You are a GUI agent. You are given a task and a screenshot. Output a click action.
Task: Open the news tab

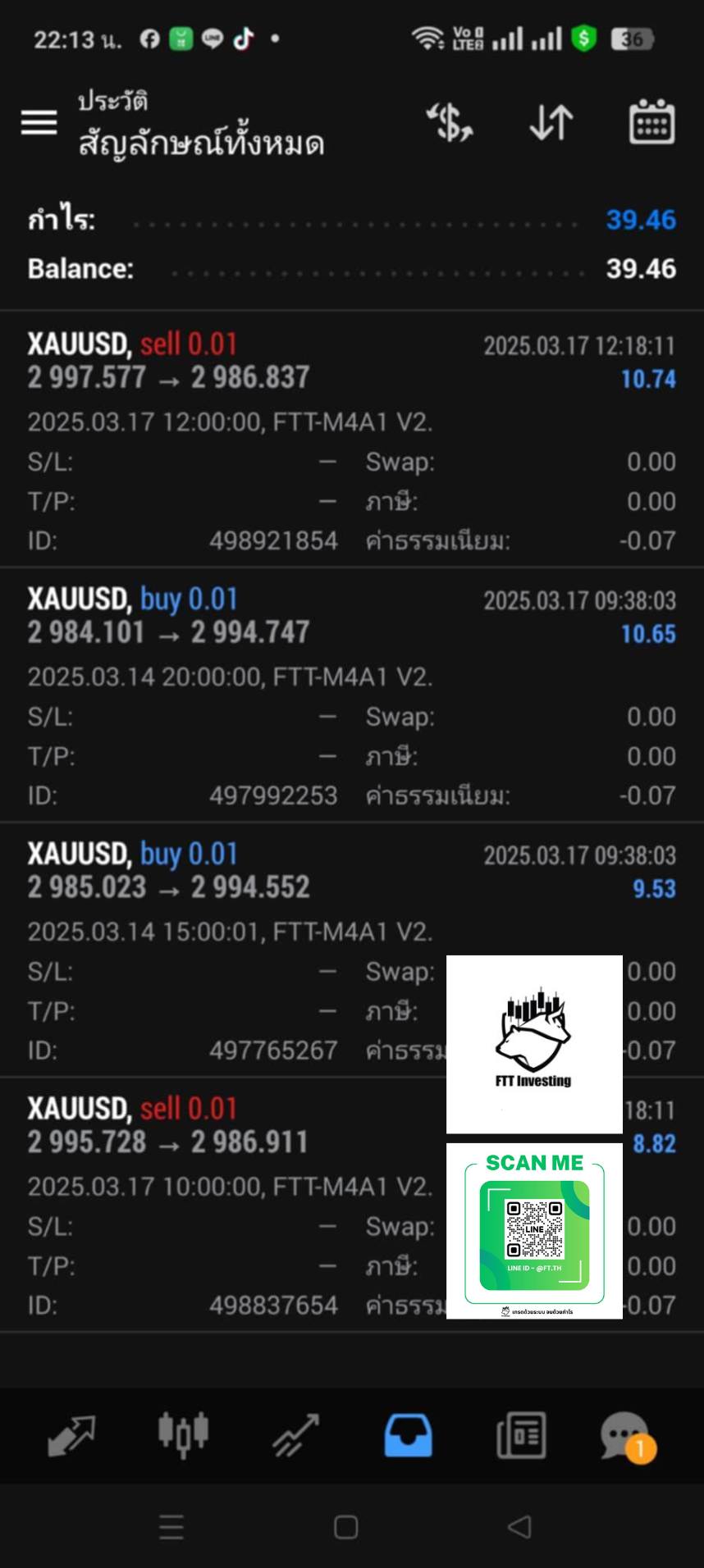pos(521,1435)
